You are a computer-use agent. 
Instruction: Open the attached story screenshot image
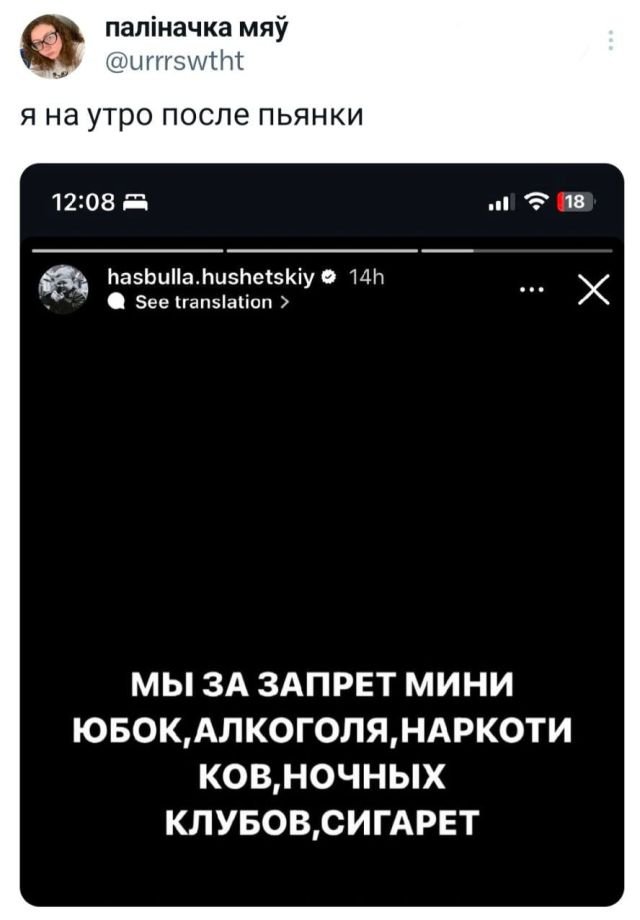(x=321, y=535)
